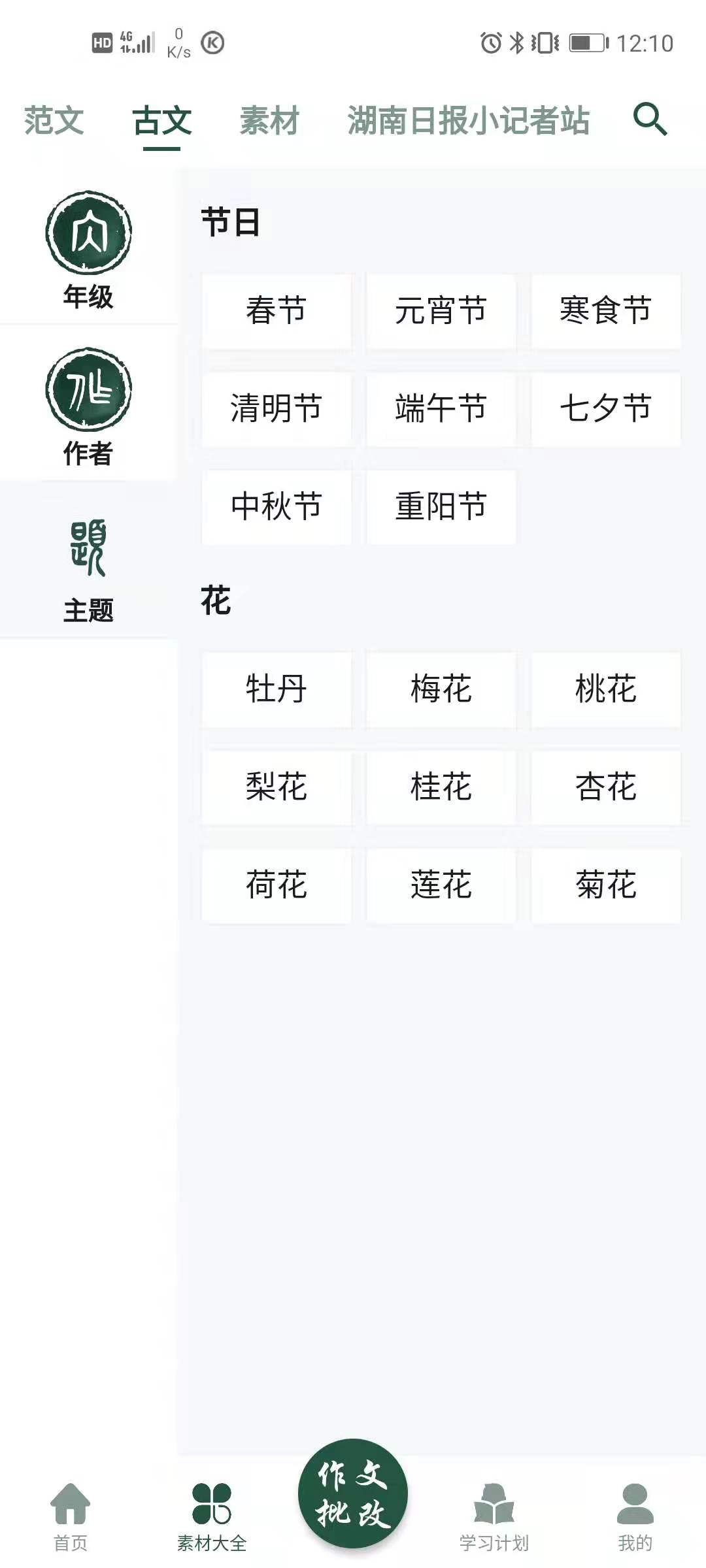Tap the 作文批改 center button
The image size is (706, 1568).
tap(353, 1494)
